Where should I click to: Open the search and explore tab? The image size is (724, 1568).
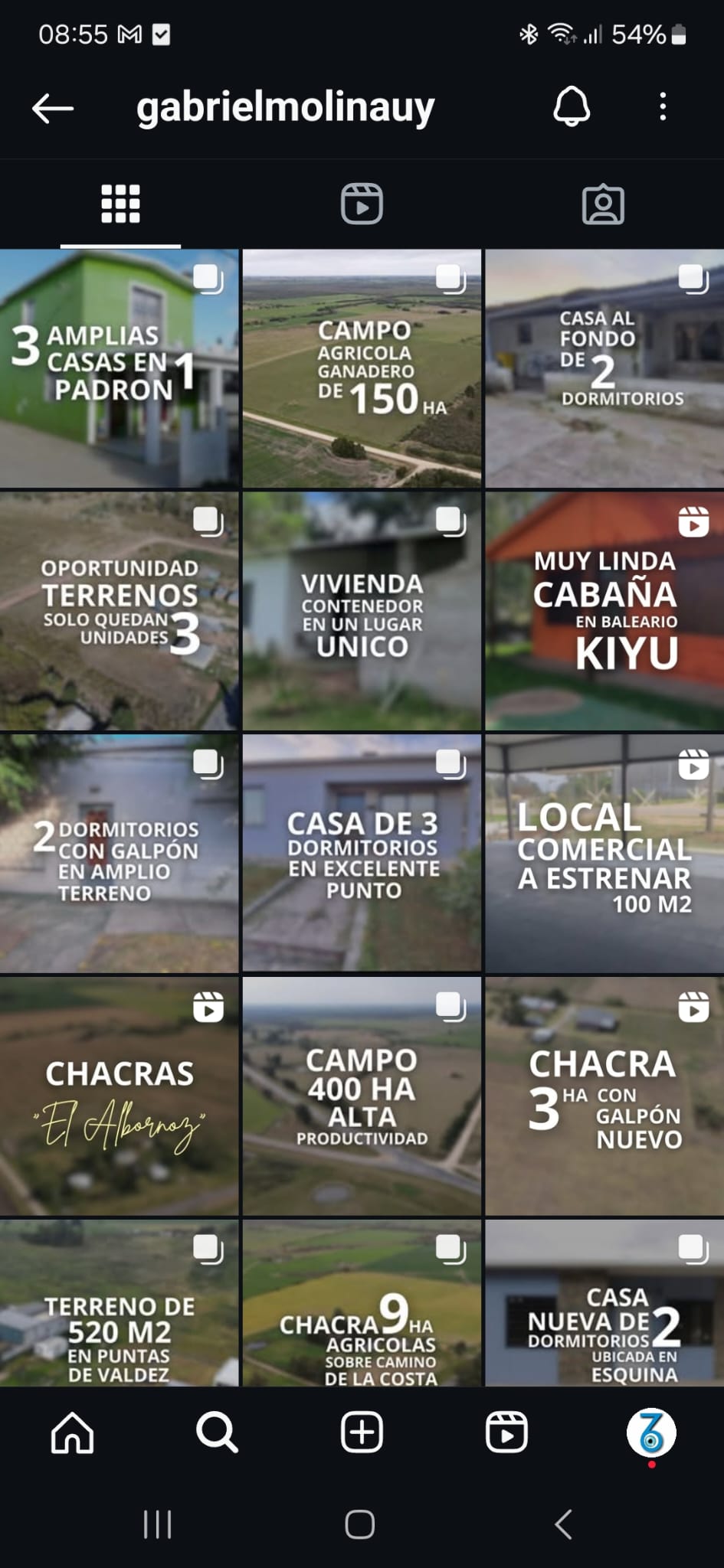tap(217, 1432)
